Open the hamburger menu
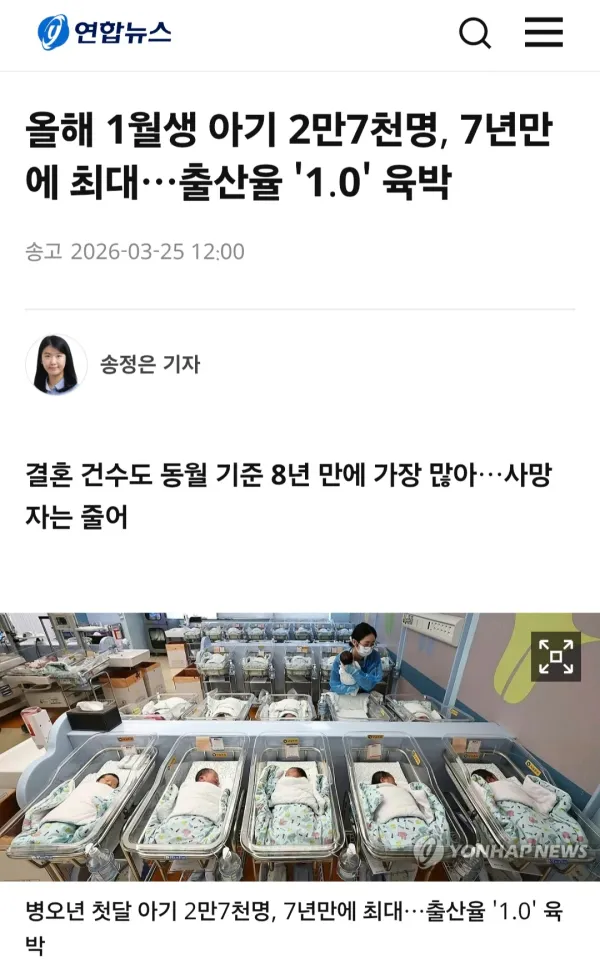This screenshot has width=600, height=963. click(544, 32)
